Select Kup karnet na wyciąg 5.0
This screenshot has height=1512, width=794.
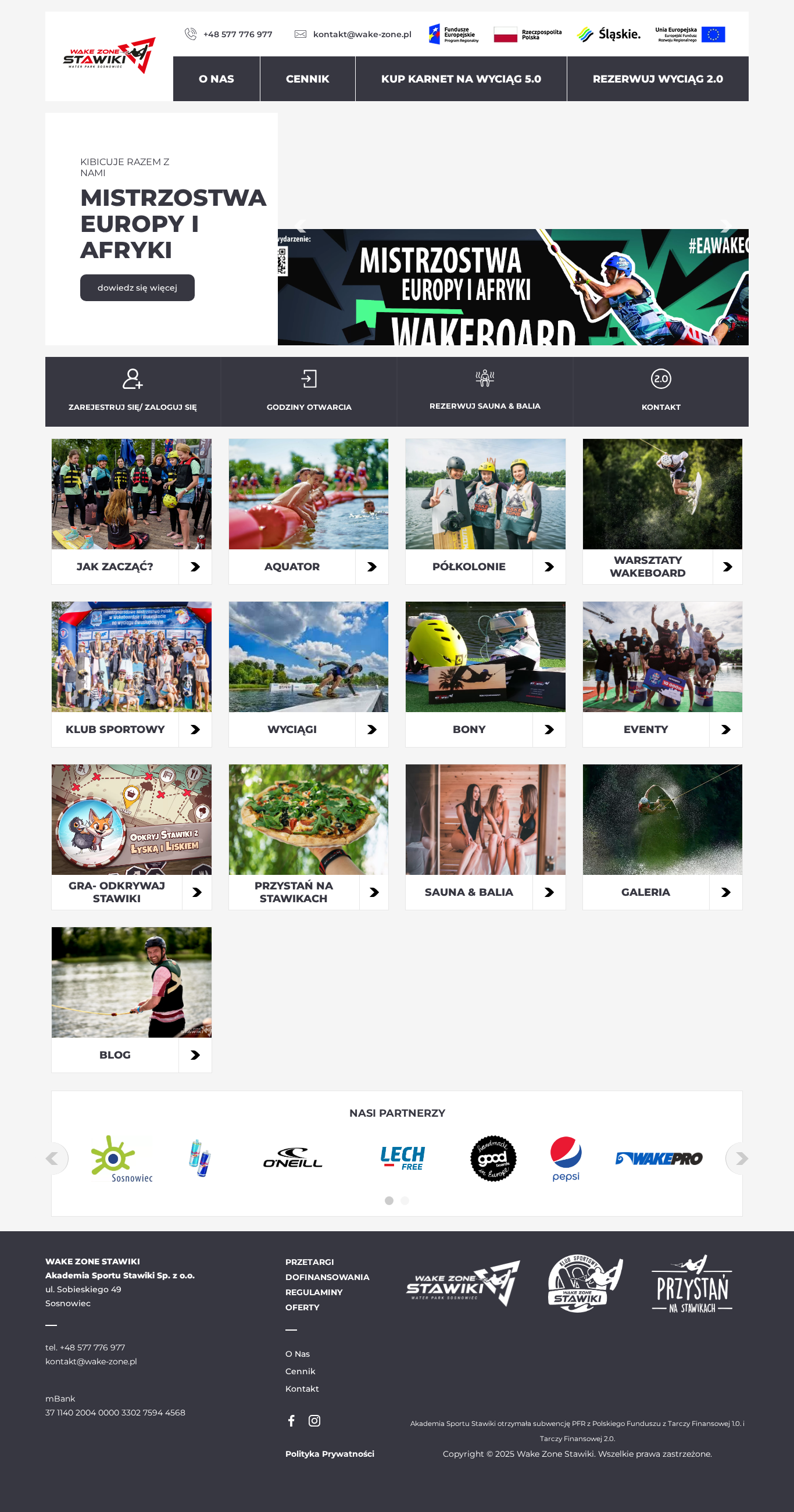tap(461, 78)
